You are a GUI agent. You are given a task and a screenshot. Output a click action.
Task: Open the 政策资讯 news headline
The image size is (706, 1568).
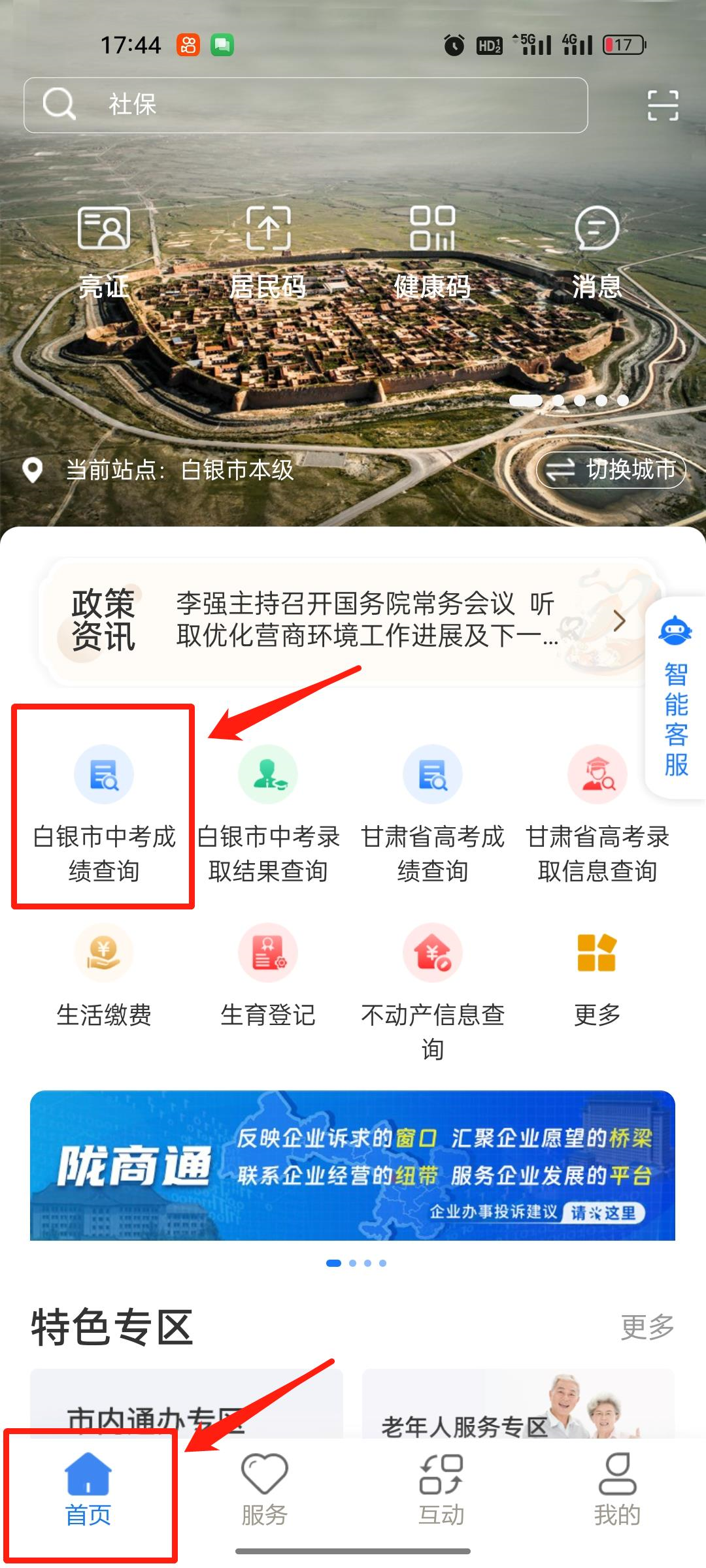(x=366, y=619)
